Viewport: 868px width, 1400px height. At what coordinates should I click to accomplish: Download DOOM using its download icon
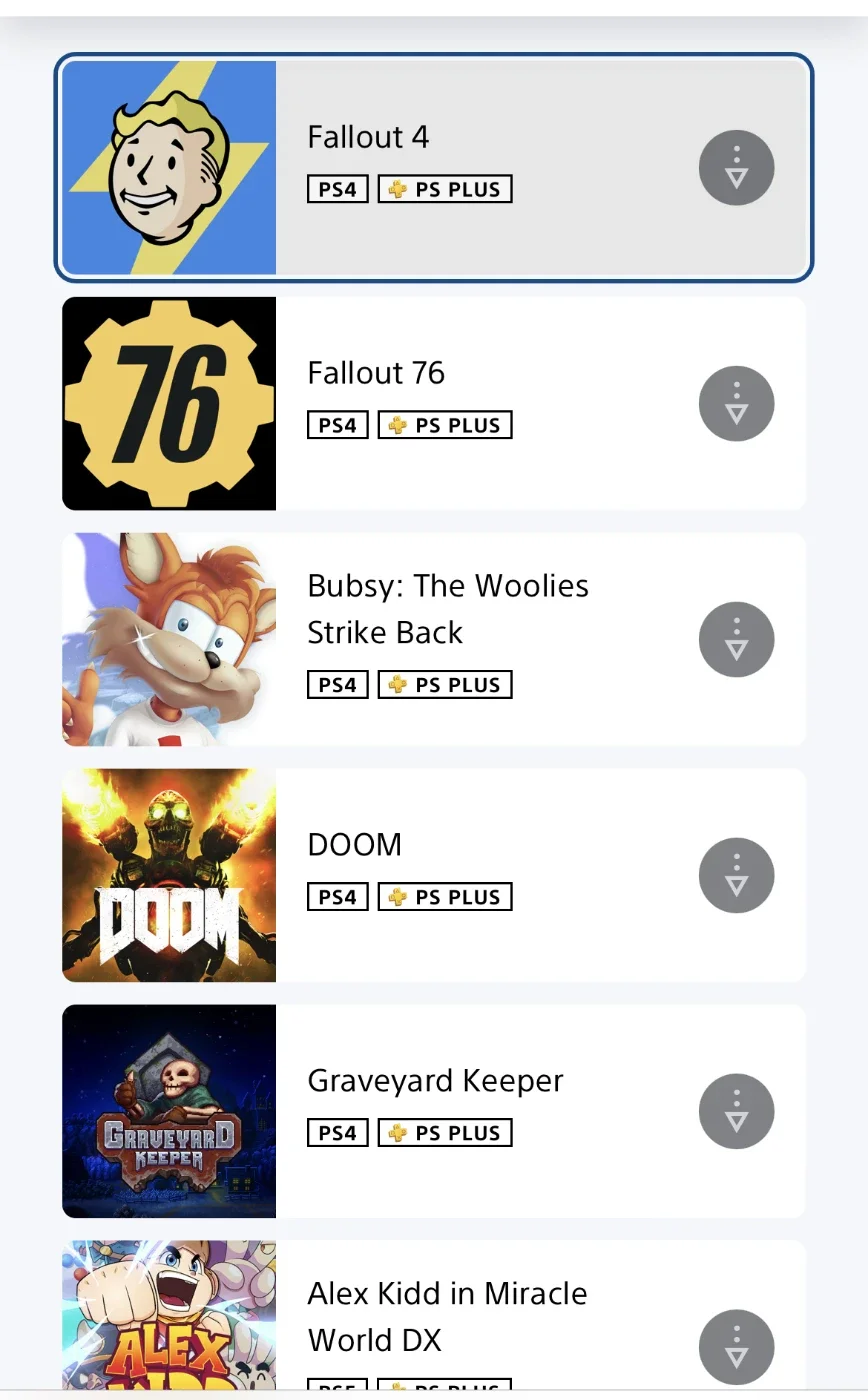pyautogui.click(x=736, y=876)
